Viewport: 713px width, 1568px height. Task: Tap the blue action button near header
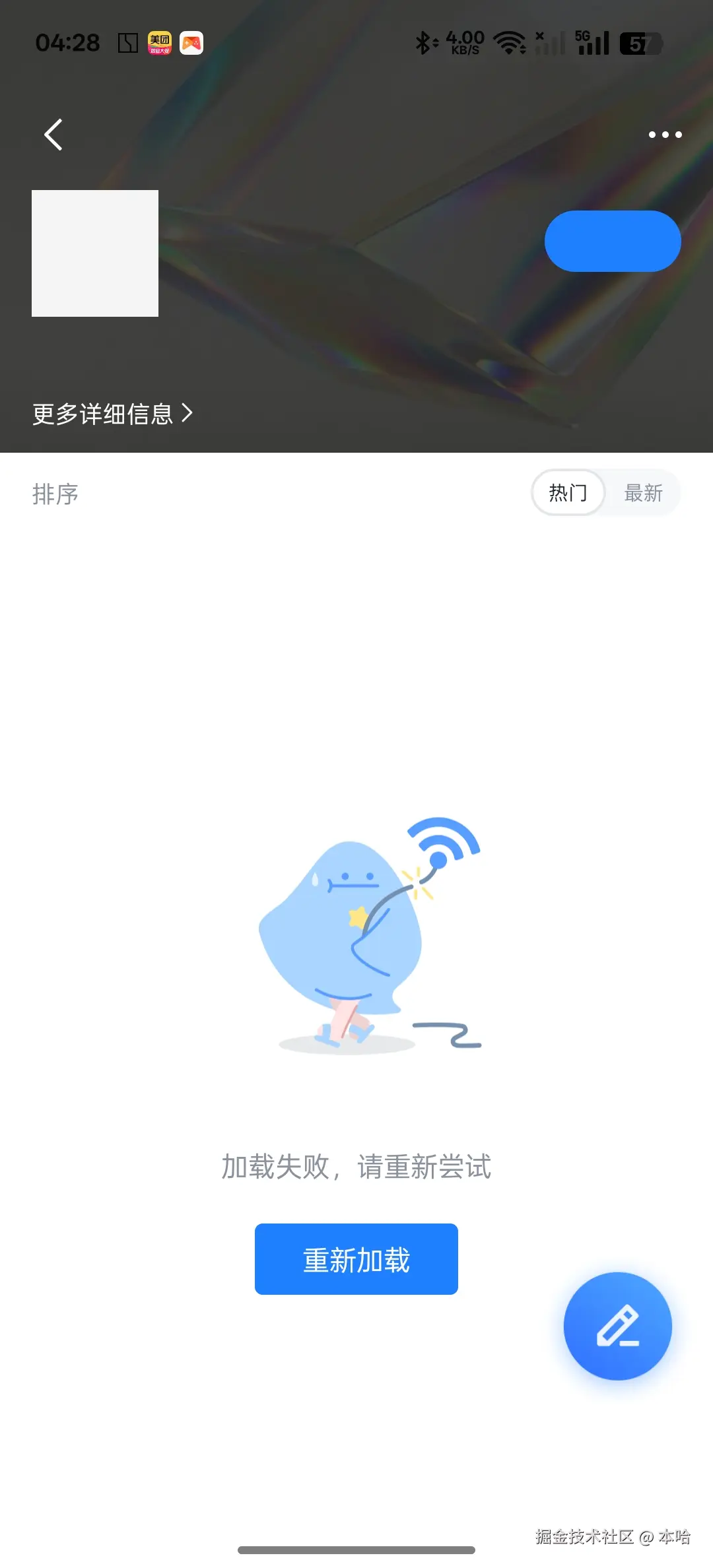[611, 241]
